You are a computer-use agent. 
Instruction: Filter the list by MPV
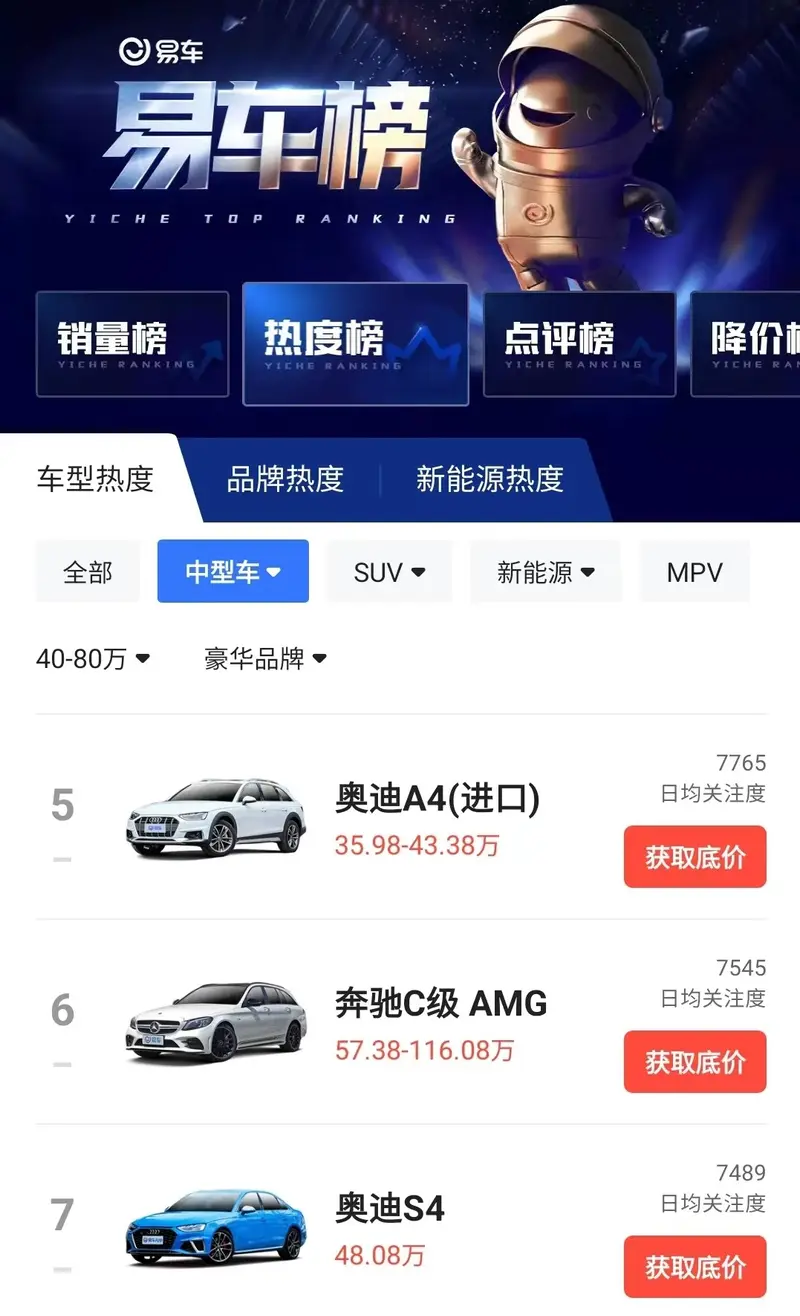694,572
